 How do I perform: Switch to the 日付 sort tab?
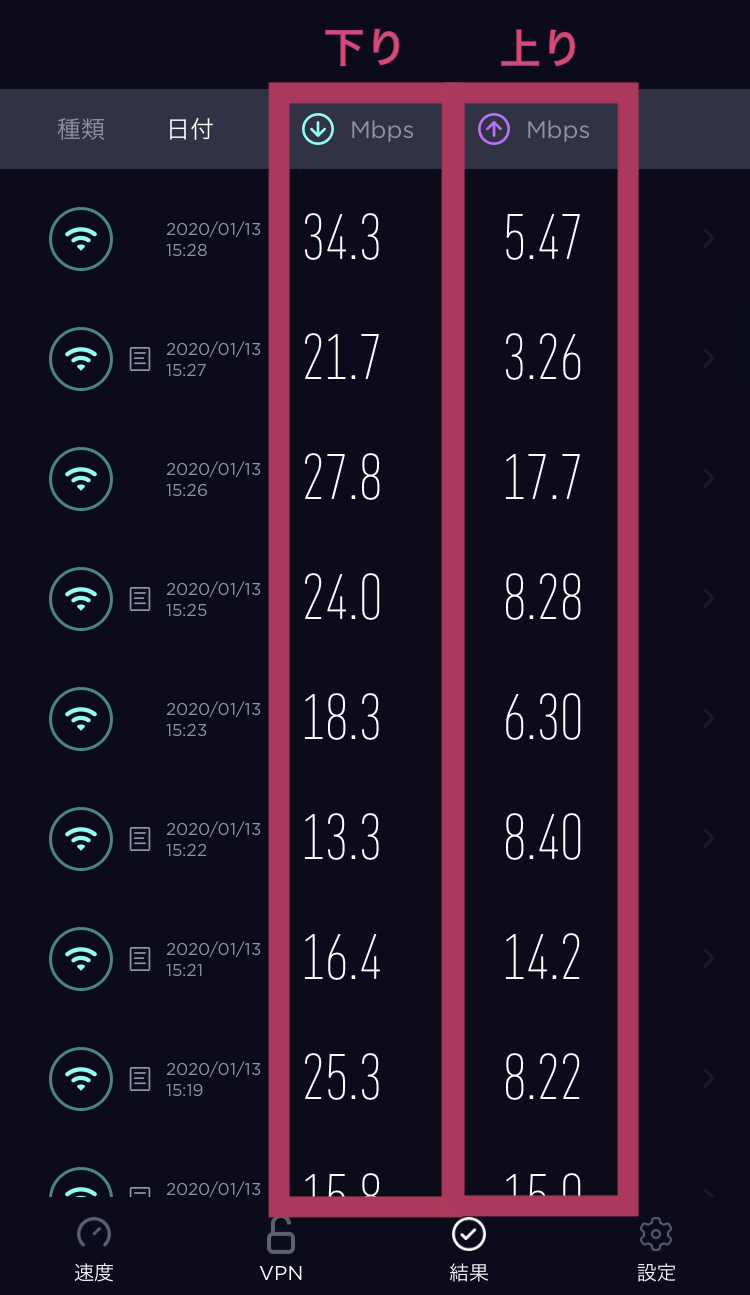click(190, 129)
